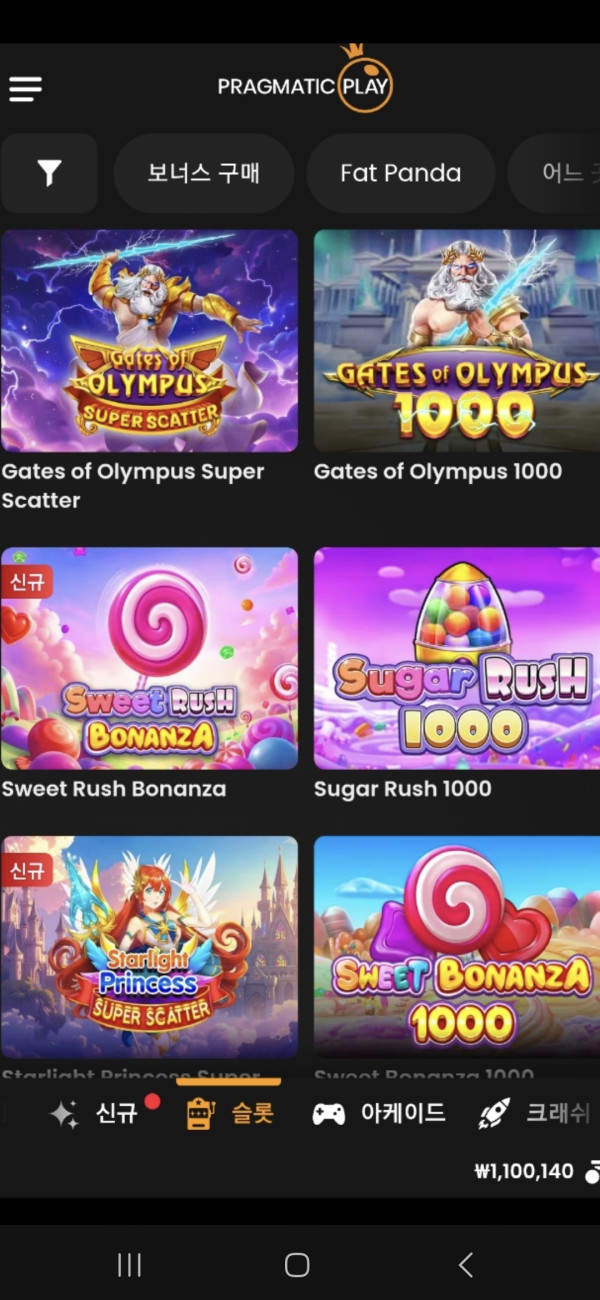This screenshot has height=1300, width=600.
Task: Go to the system home screen
Action: point(297,1265)
